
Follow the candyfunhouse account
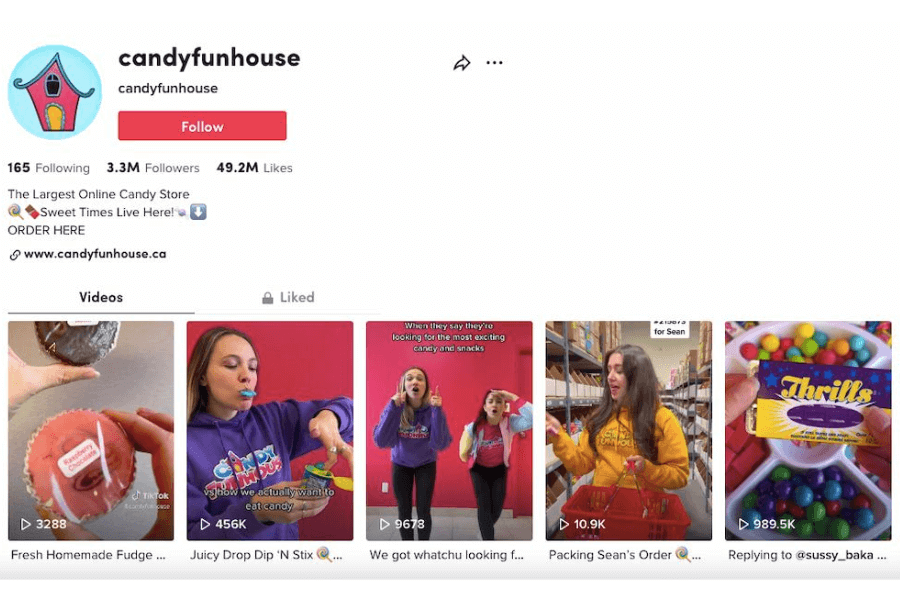click(202, 126)
